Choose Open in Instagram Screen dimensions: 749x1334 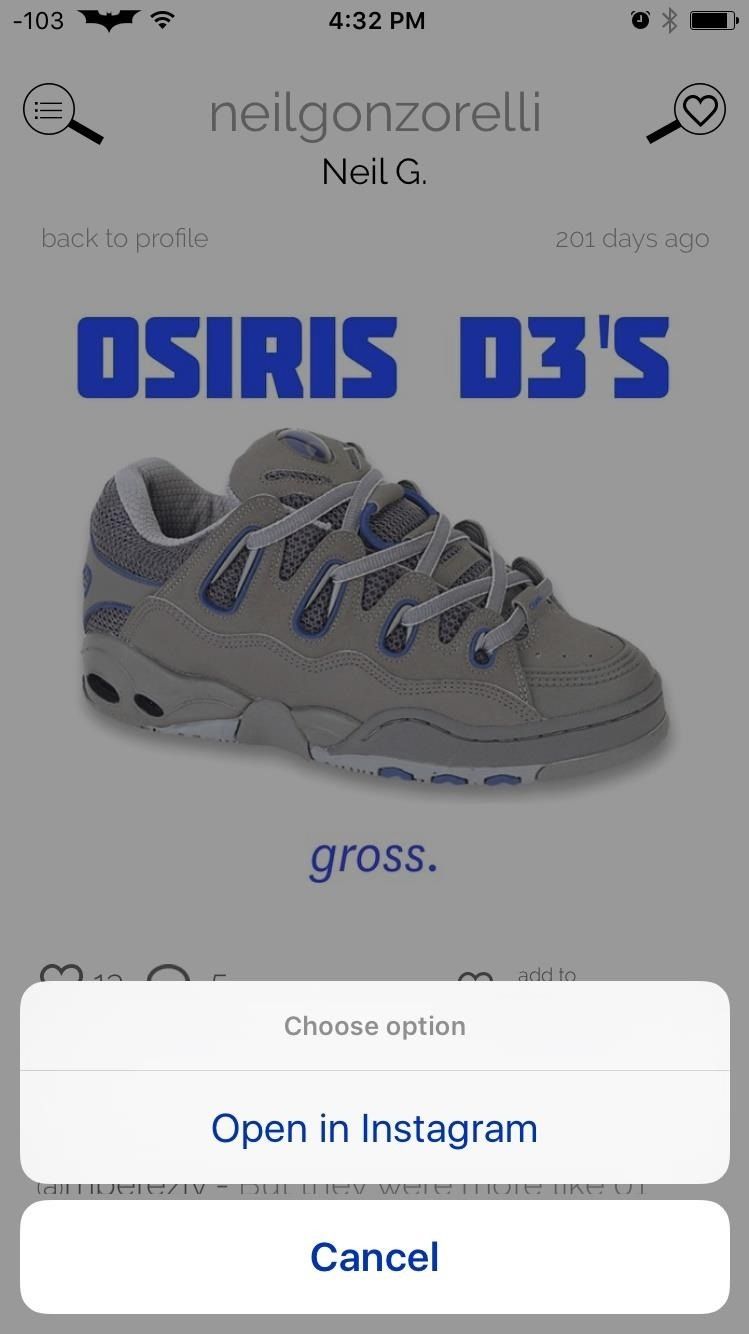[x=374, y=1128]
